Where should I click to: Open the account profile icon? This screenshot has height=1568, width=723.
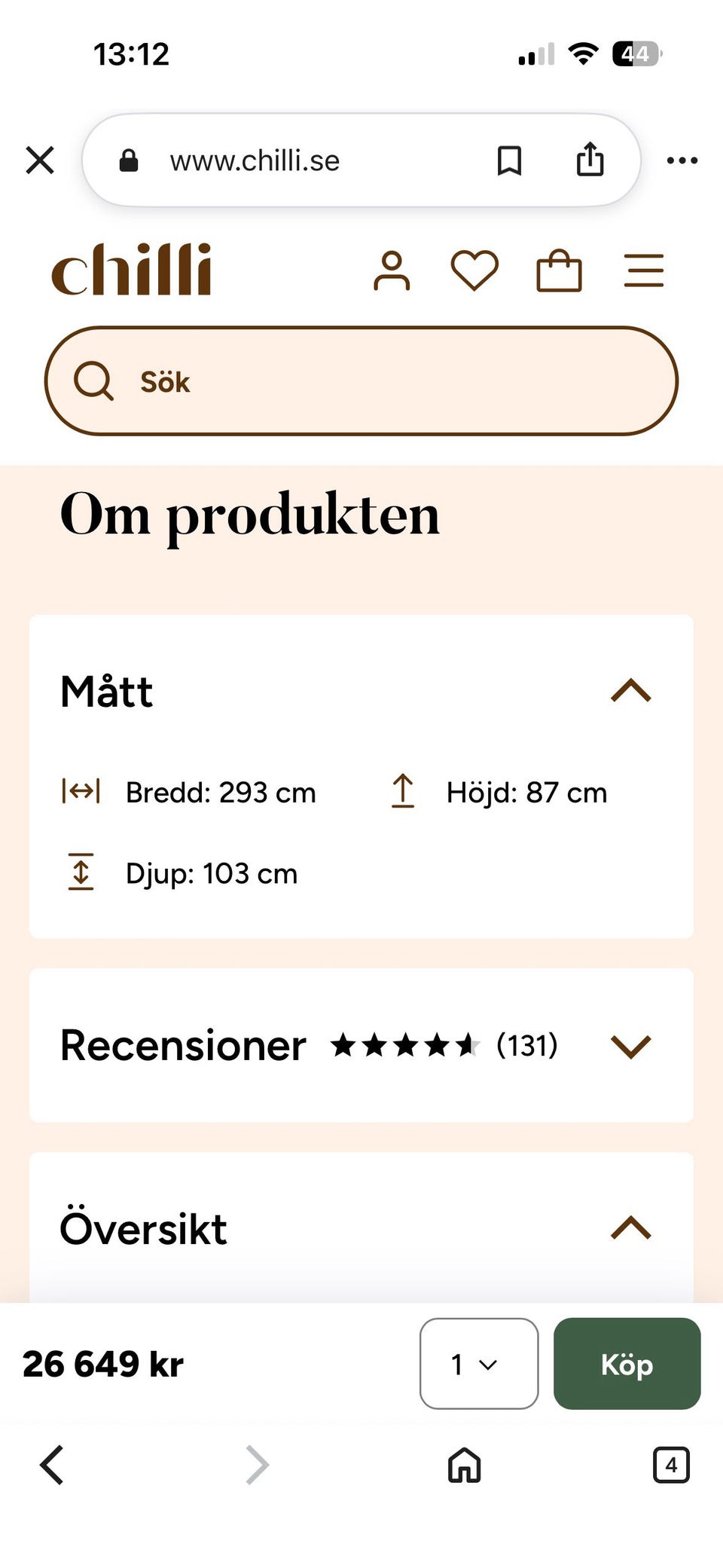[x=392, y=271]
